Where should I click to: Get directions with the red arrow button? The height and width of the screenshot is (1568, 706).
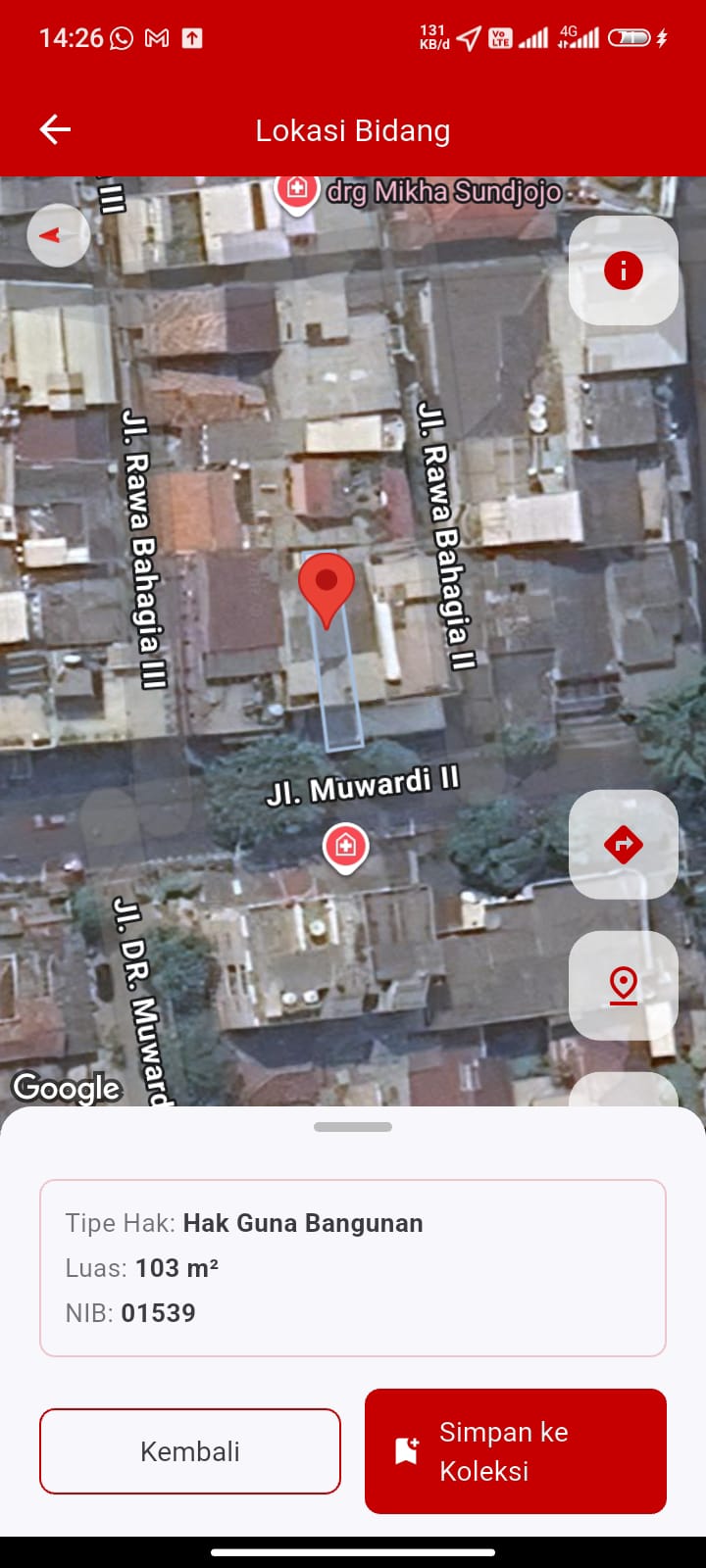click(623, 845)
